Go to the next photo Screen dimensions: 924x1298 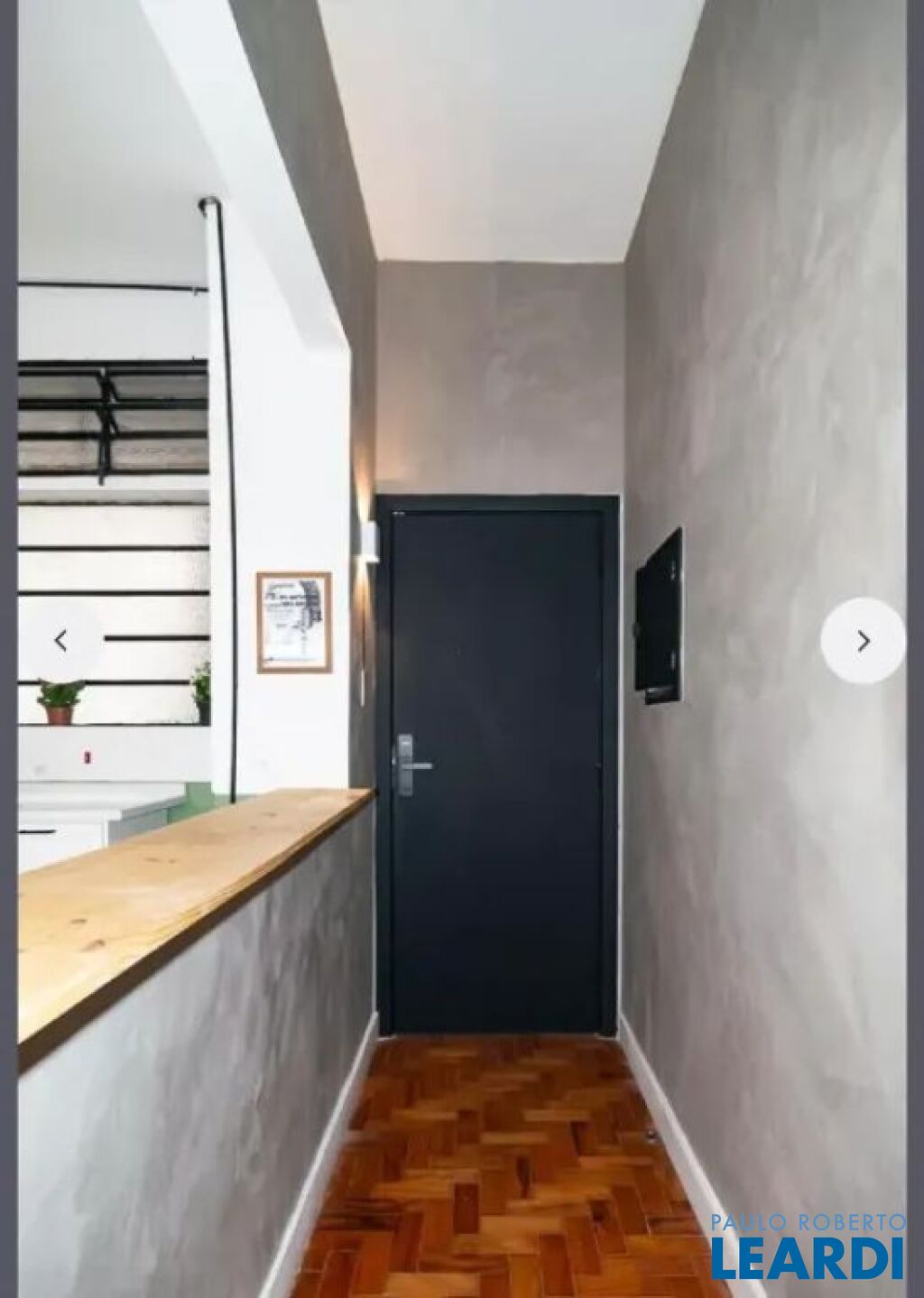click(x=863, y=641)
